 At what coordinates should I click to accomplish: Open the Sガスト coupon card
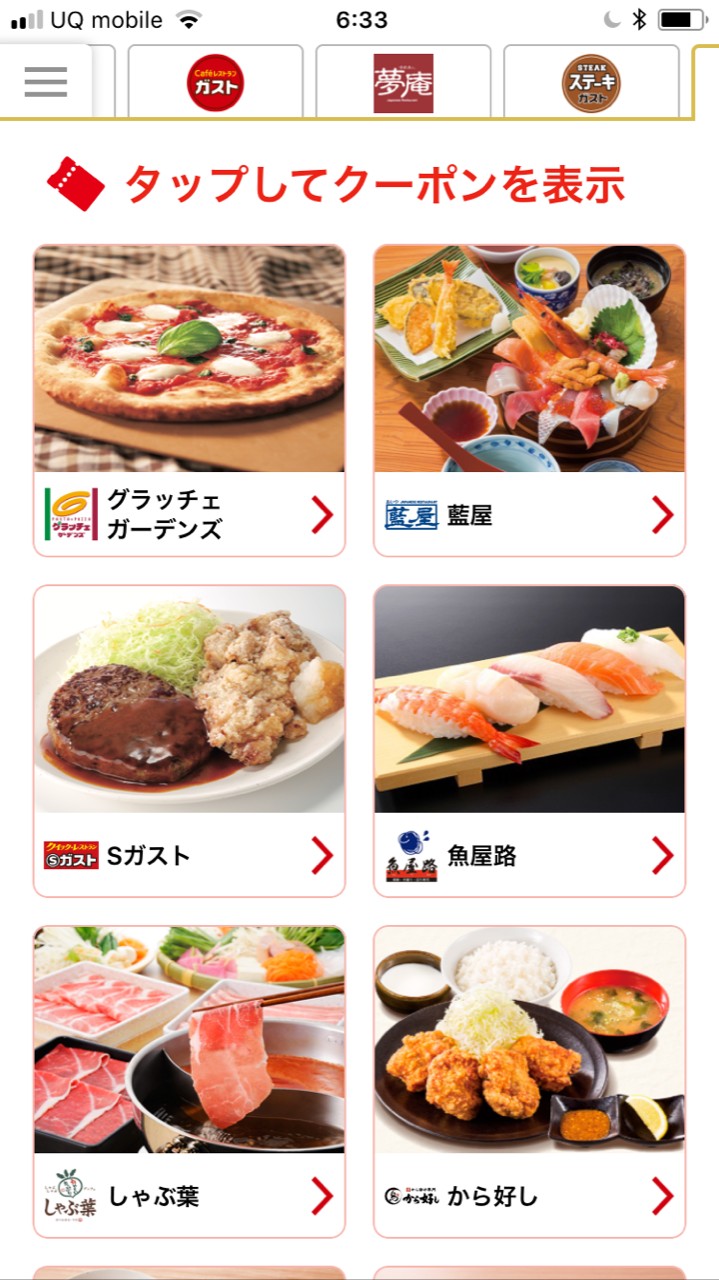pyautogui.click(x=189, y=740)
